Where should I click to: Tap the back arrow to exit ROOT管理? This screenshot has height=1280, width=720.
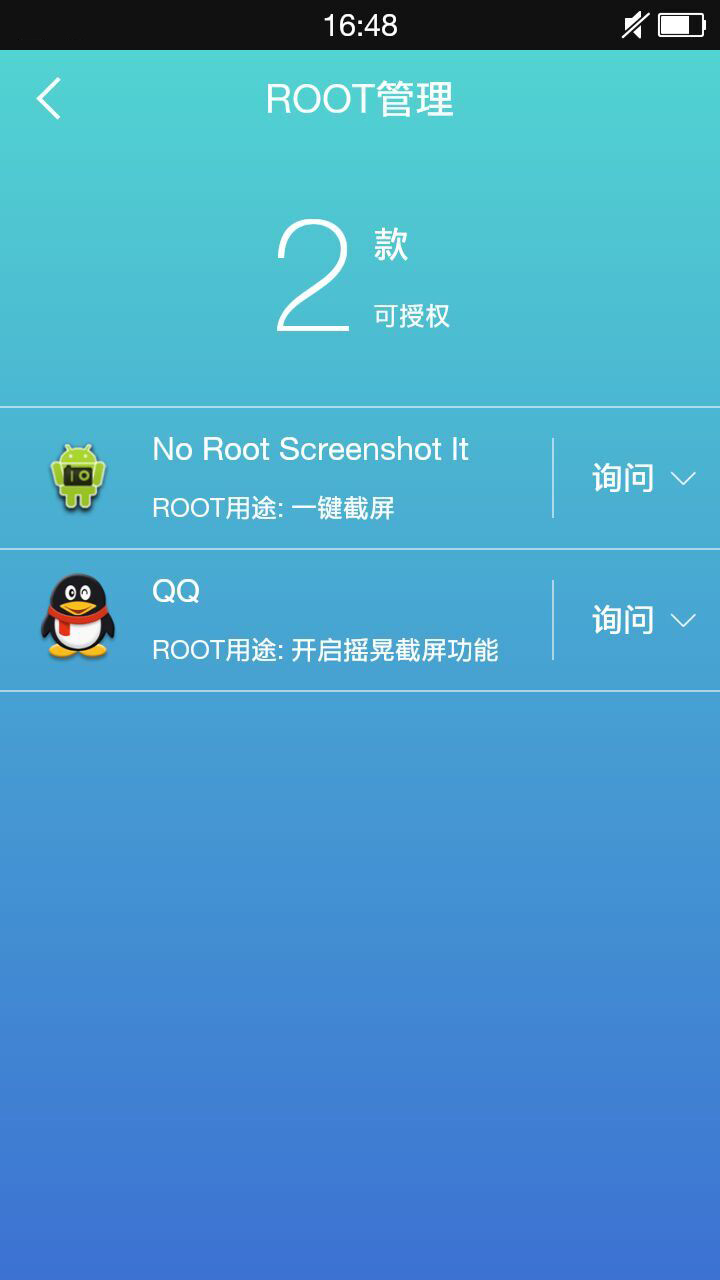[x=47, y=98]
